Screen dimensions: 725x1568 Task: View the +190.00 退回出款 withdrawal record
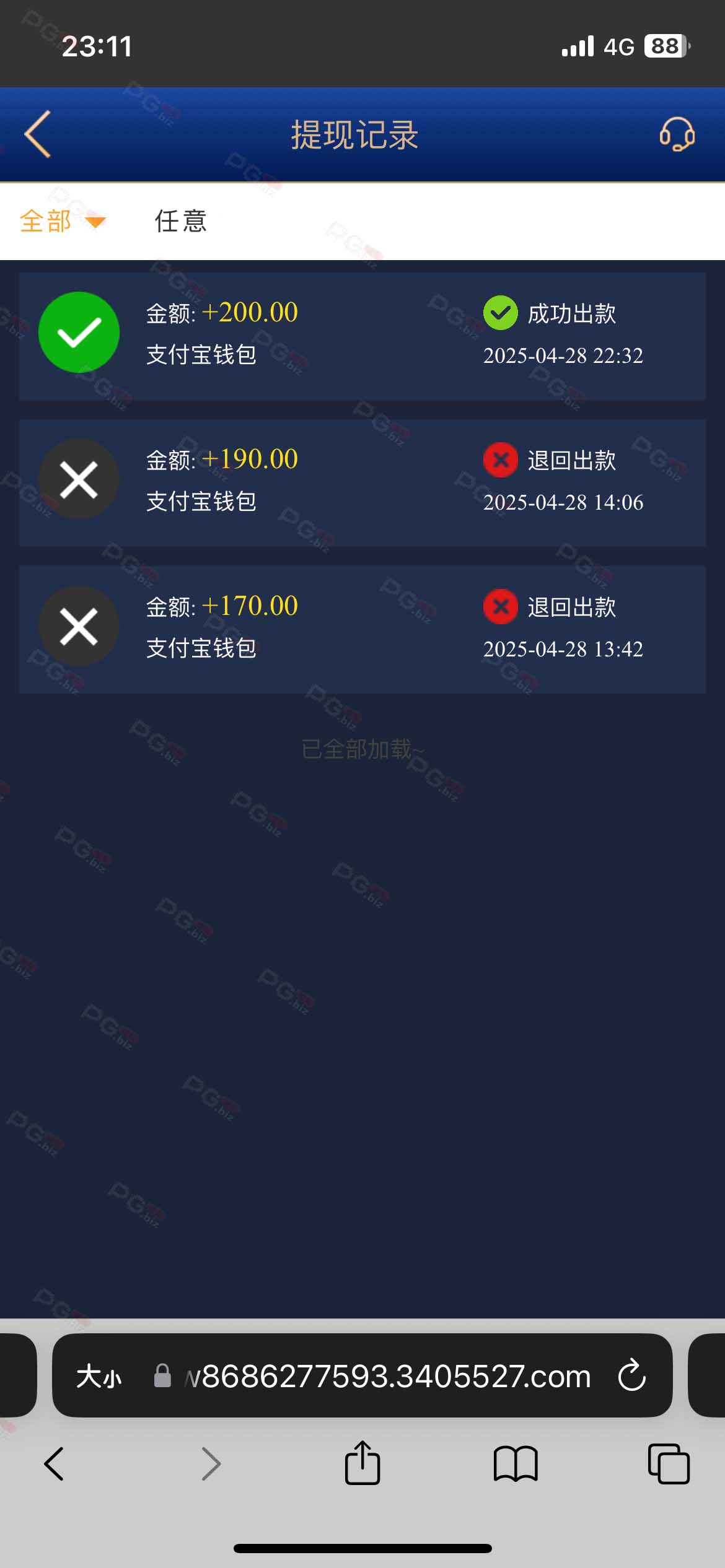click(362, 482)
